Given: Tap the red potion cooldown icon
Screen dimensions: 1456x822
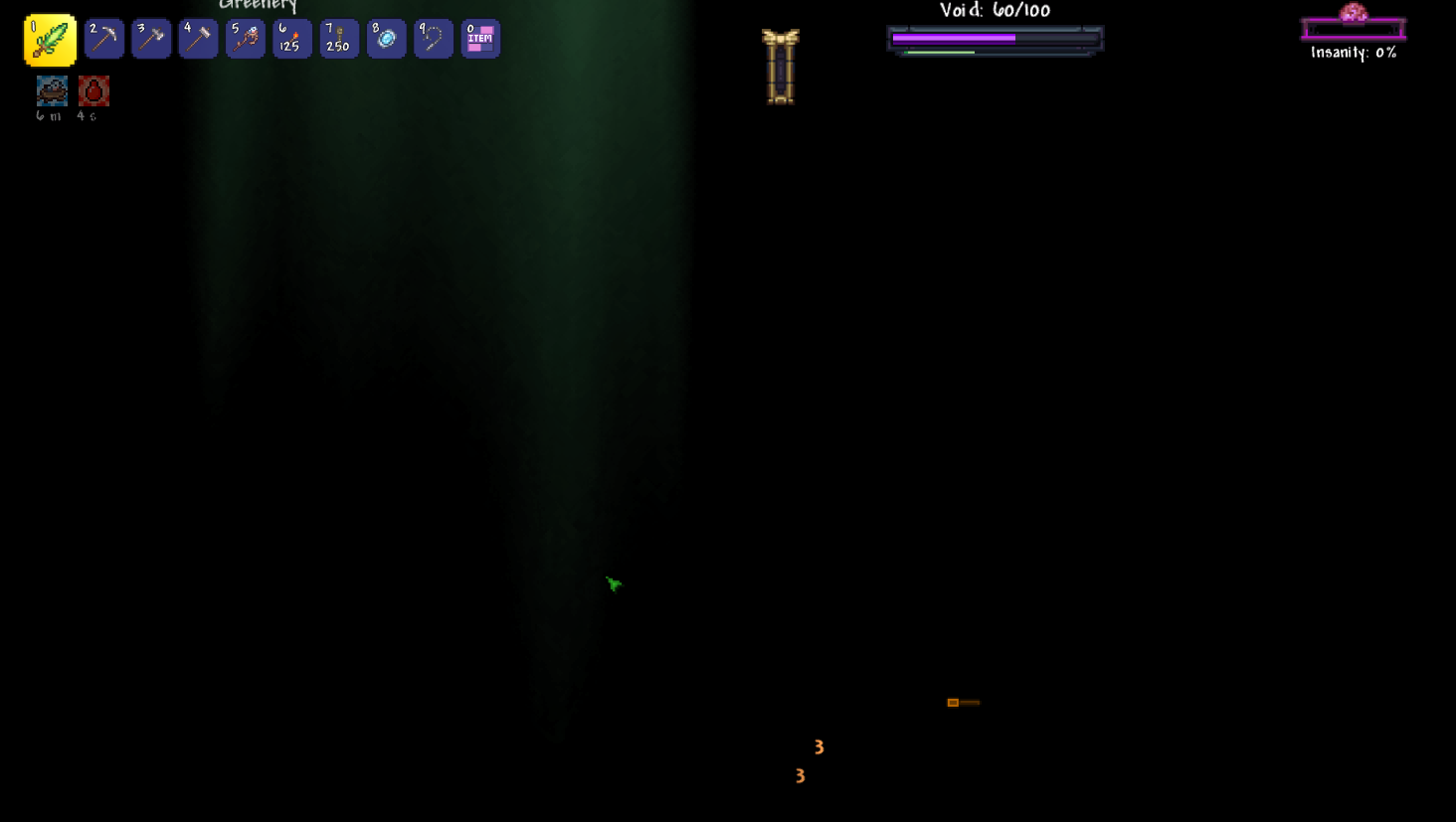Looking at the screenshot, I should pyautogui.click(x=93, y=91).
